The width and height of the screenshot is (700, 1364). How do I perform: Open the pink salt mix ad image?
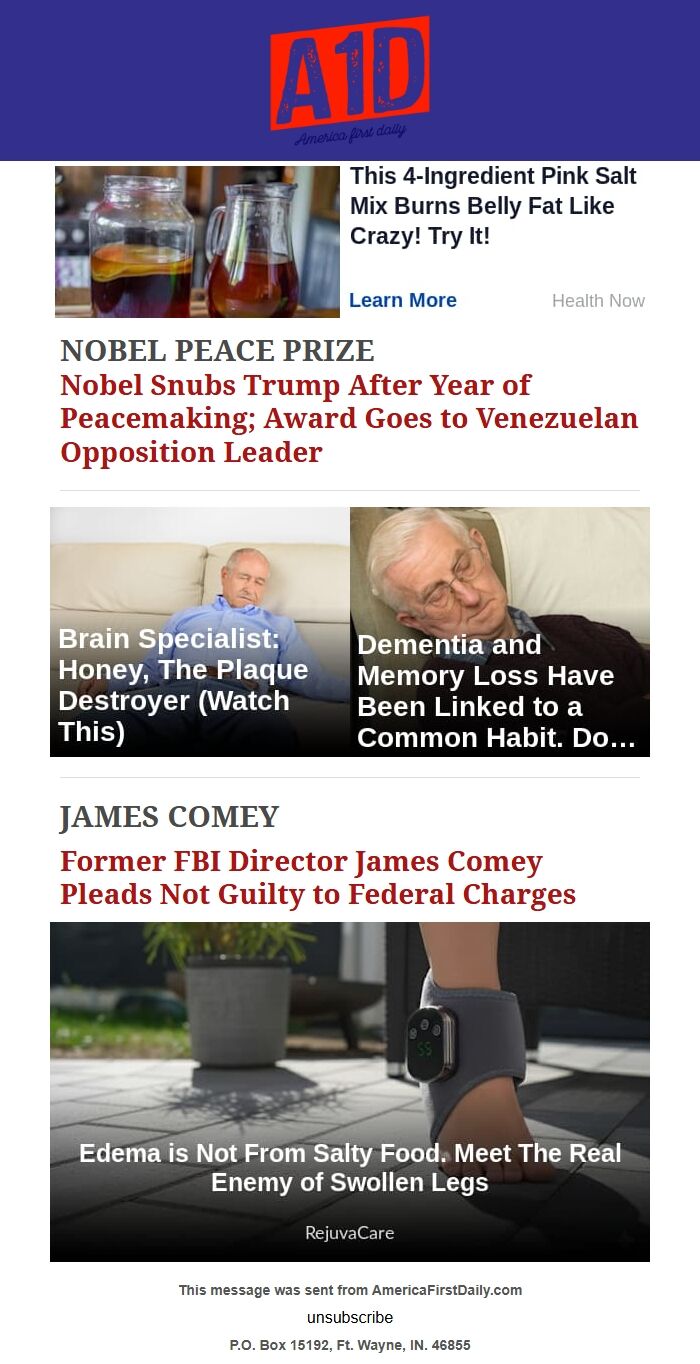[x=197, y=242]
